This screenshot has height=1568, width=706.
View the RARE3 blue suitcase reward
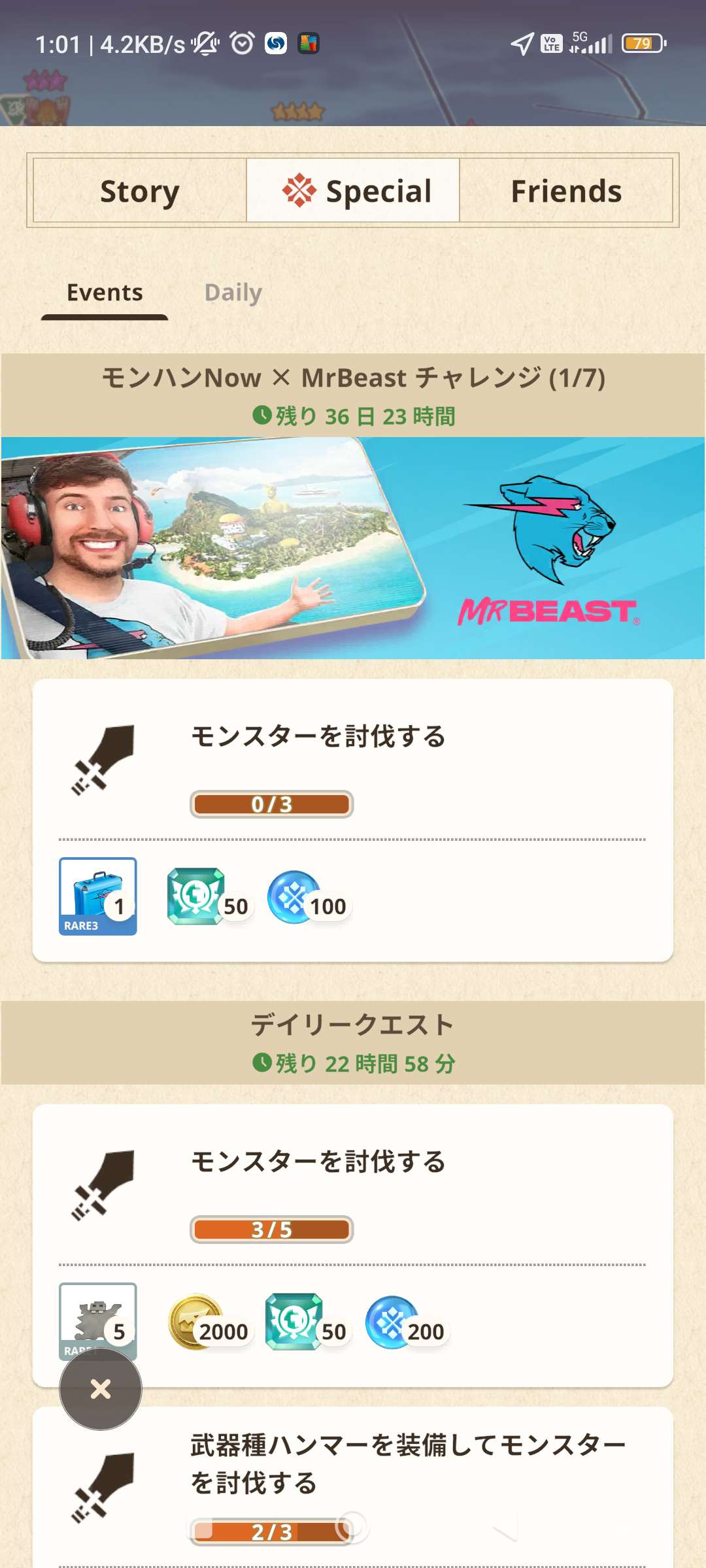(x=98, y=896)
